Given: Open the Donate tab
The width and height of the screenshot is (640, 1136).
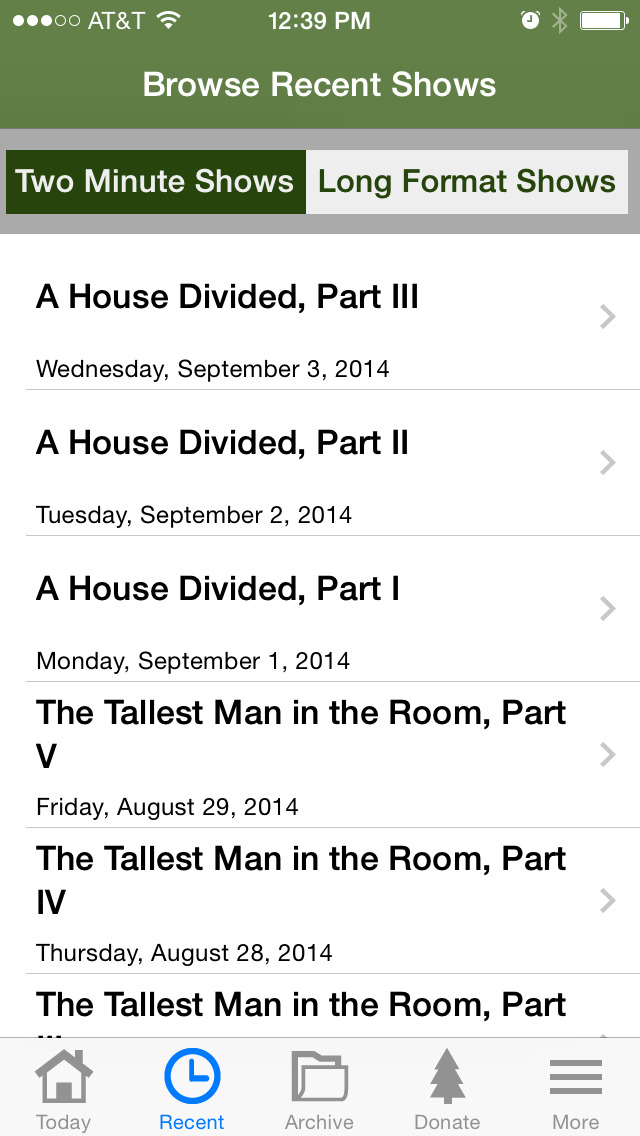Looking at the screenshot, I should [447, 1090].
